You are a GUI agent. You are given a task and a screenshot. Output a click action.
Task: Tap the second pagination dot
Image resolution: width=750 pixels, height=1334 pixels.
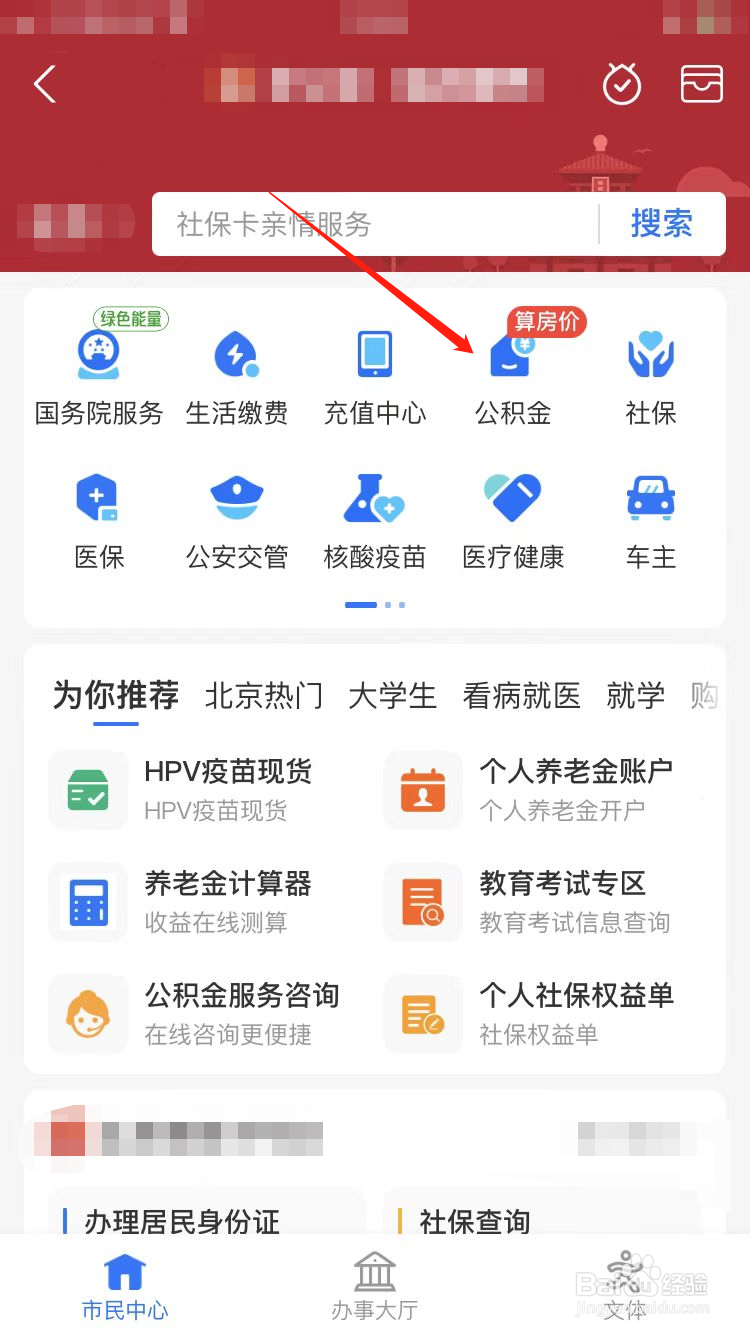click(x=389, y=604)
